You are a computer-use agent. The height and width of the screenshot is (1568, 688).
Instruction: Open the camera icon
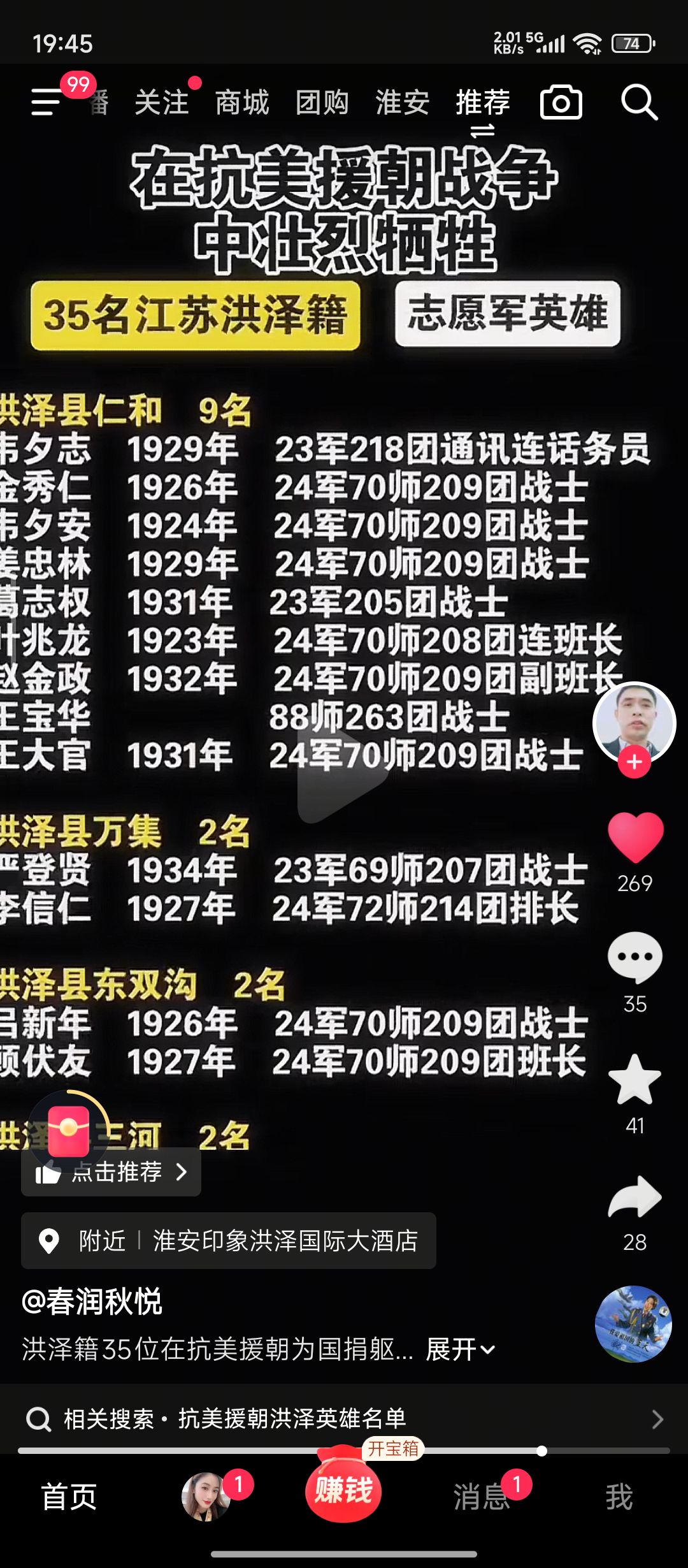(561, 103)
